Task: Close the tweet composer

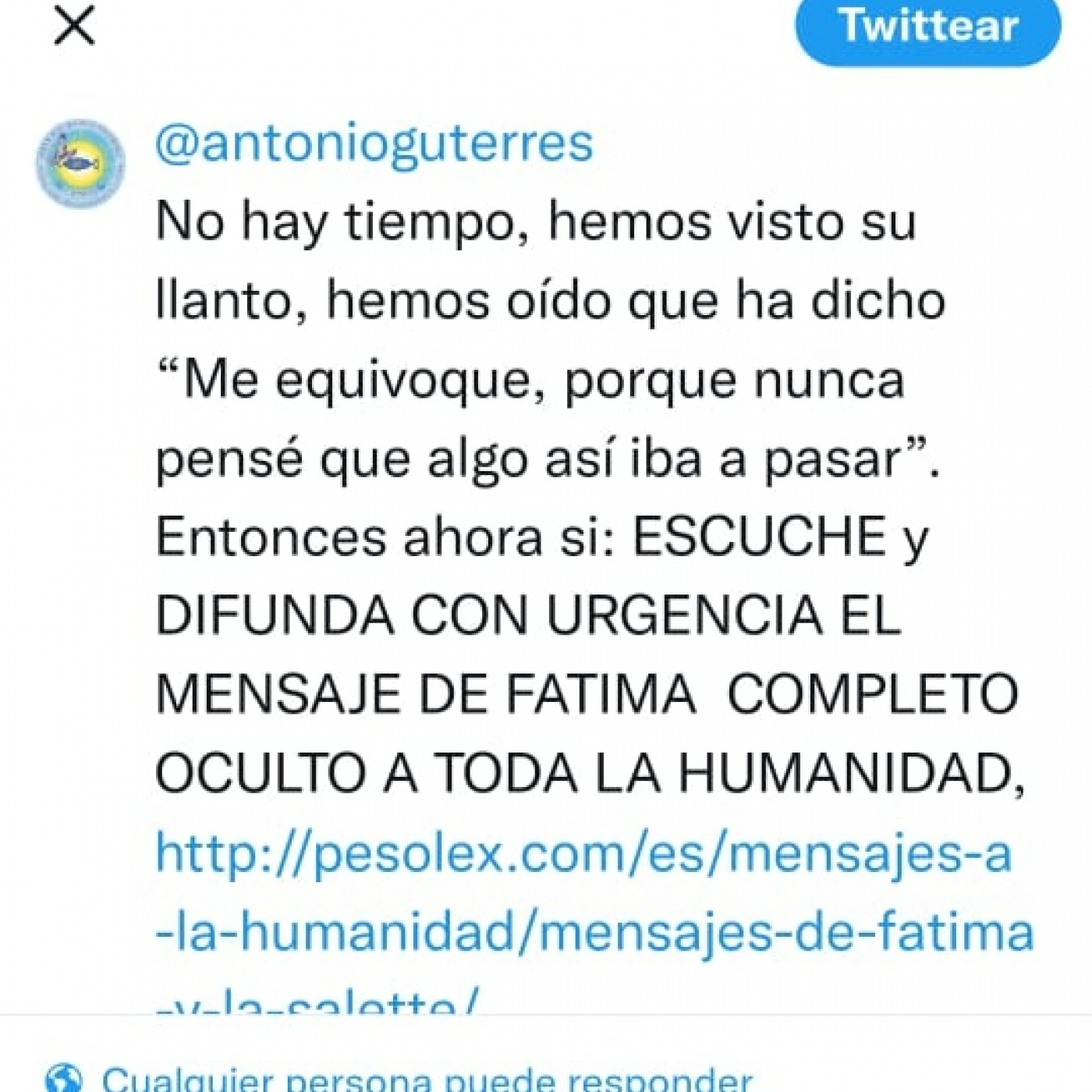Action: coord(74,26)
